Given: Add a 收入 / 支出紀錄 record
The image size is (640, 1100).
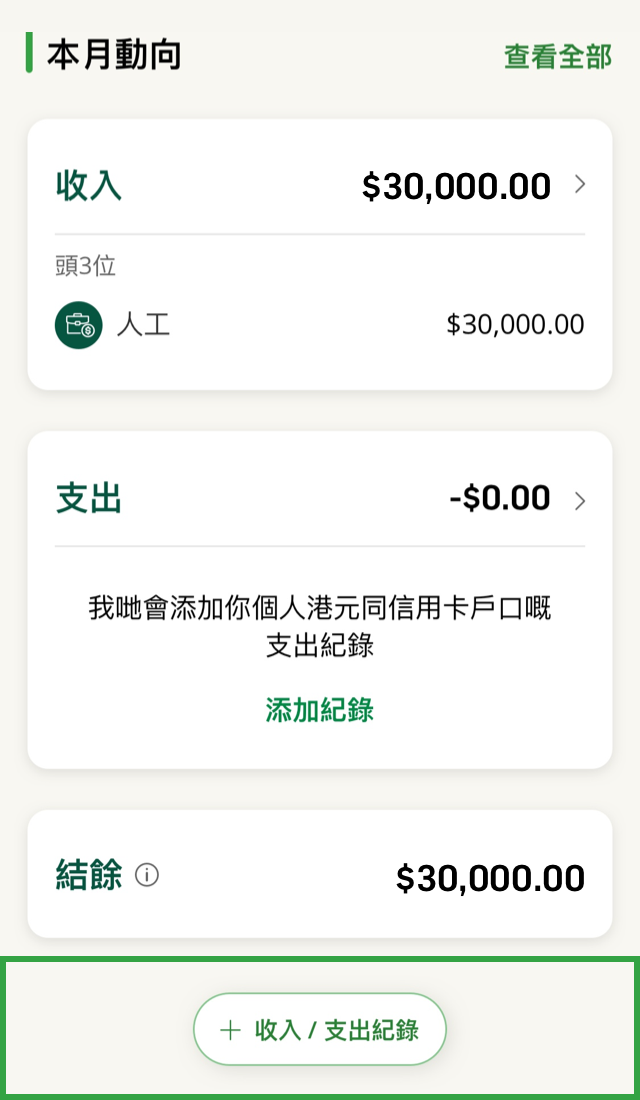Looking at the screenshot, I should coord(320,1029).
